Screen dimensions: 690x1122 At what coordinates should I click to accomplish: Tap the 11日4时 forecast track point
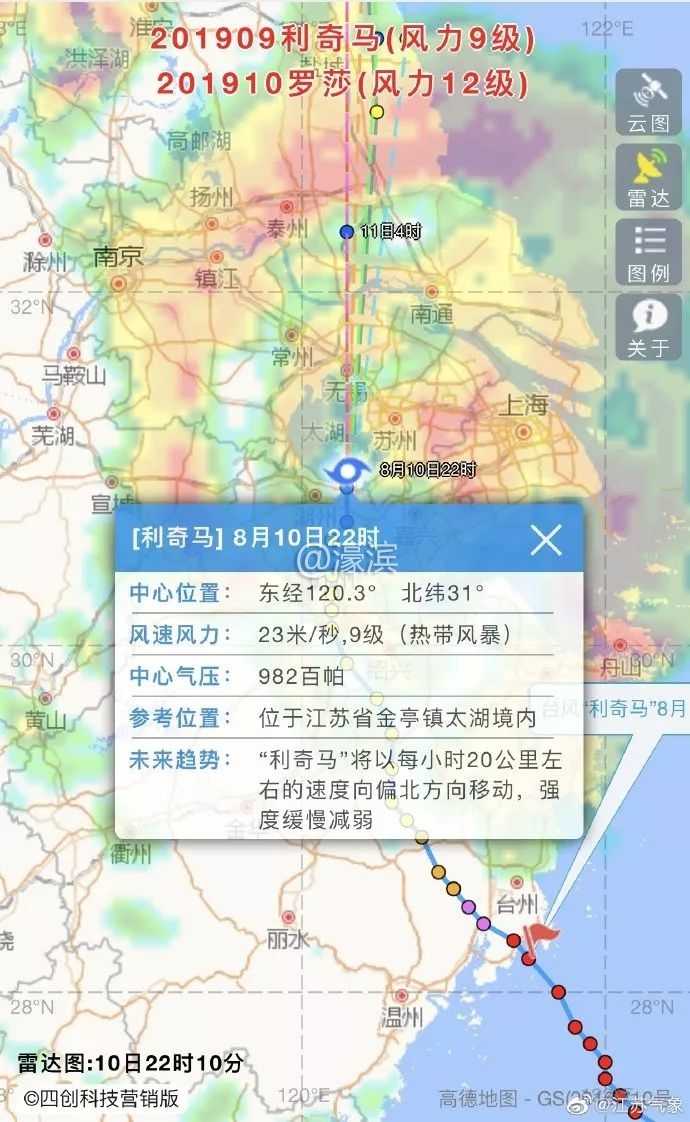coord(346,231)
